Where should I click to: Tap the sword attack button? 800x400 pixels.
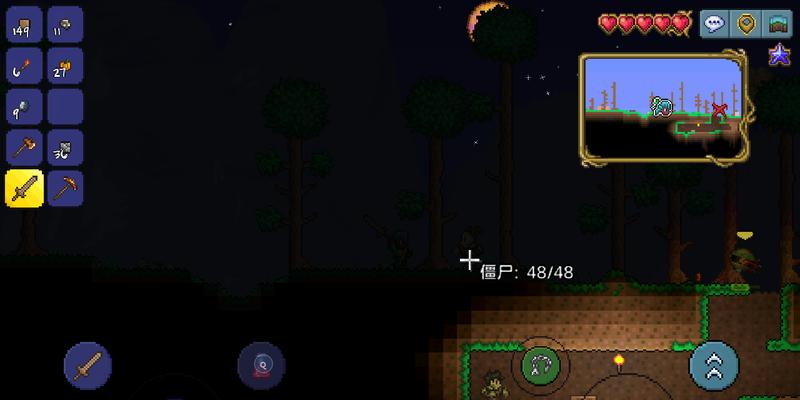tap(88, 365)
